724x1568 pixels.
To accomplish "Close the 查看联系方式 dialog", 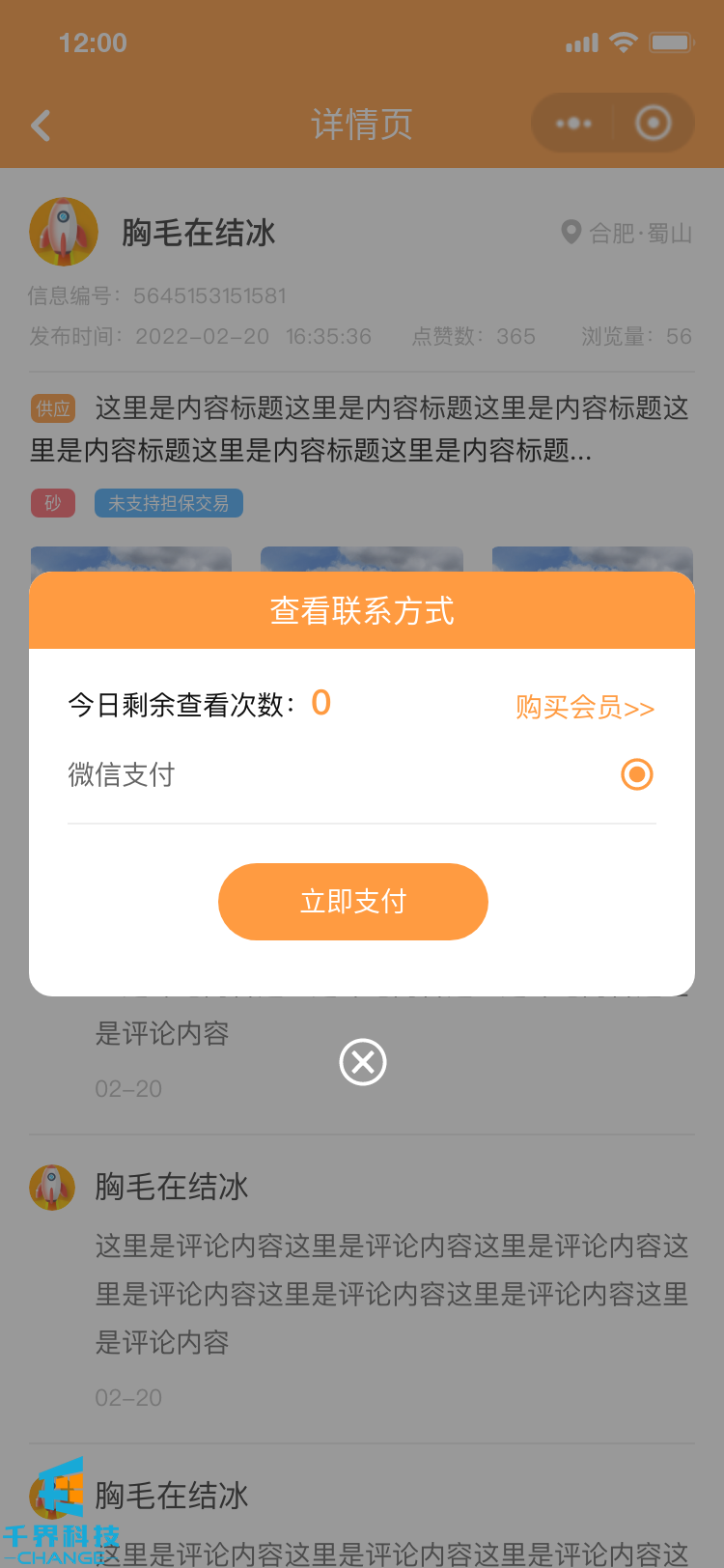I will point(363,1062).
